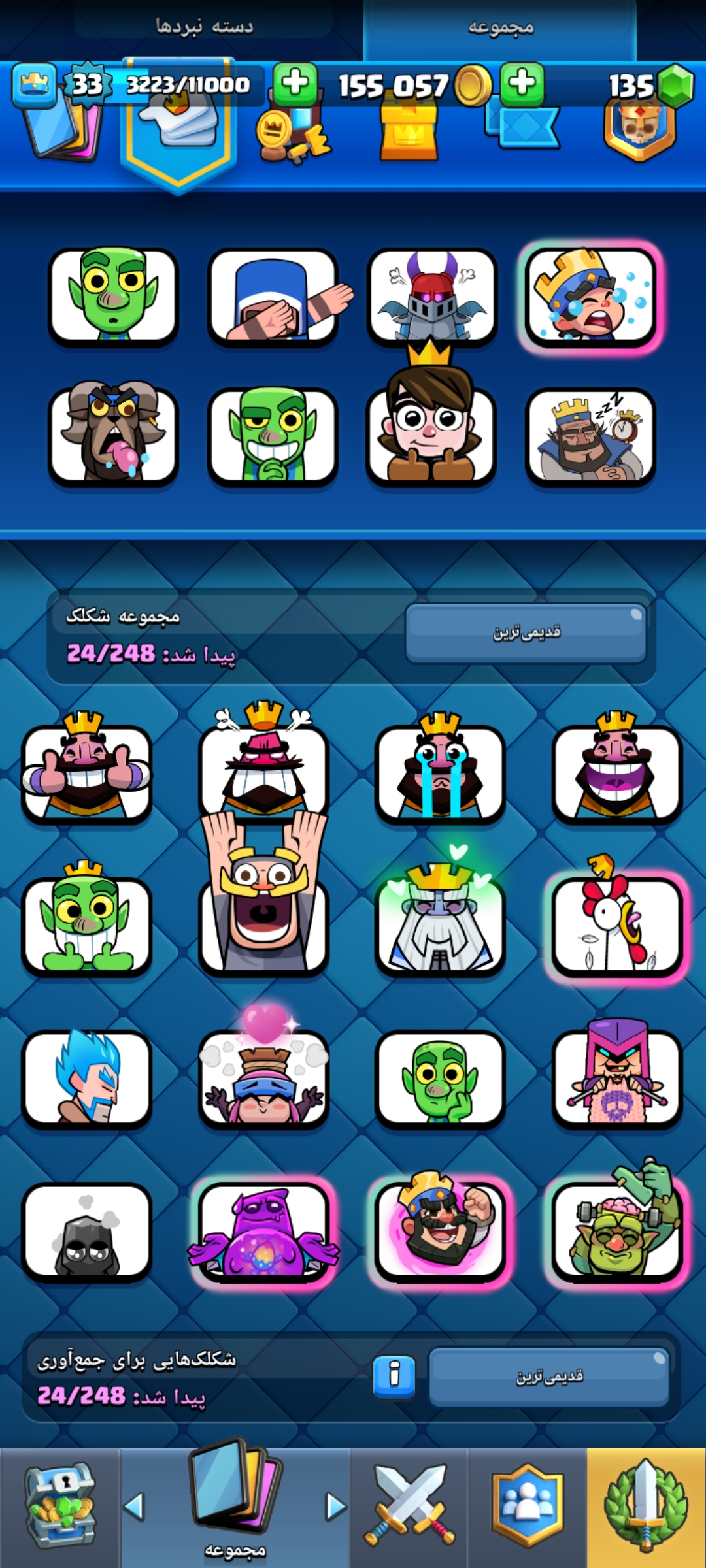706x1568 pixels.
Task: Open the events sword and wreath tab
Action: 646,1507
